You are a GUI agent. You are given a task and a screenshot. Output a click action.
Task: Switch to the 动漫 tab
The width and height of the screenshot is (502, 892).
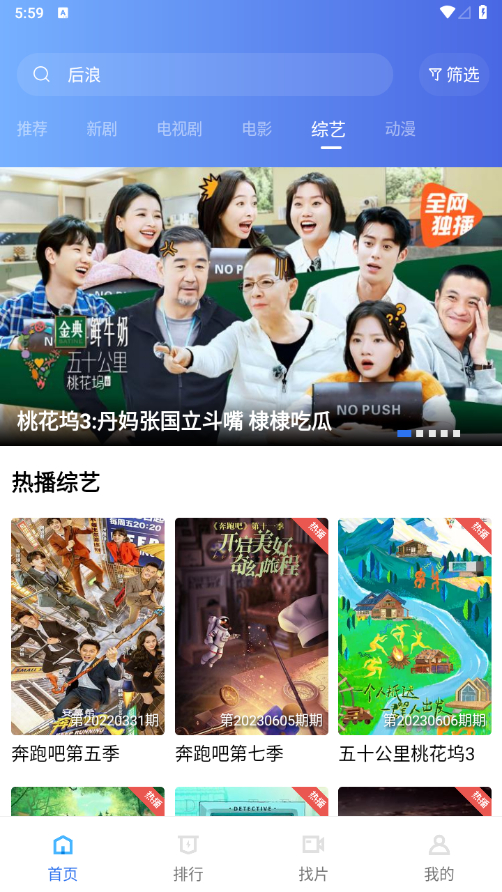pyautogui.click(x=400, y=129)
